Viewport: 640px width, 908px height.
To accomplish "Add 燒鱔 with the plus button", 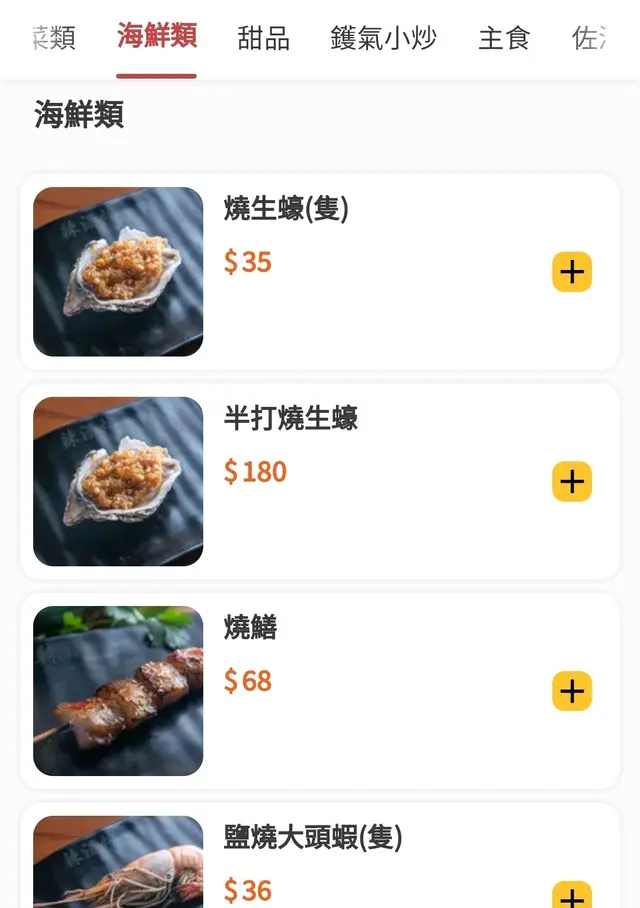I will (x=572, y=691).
